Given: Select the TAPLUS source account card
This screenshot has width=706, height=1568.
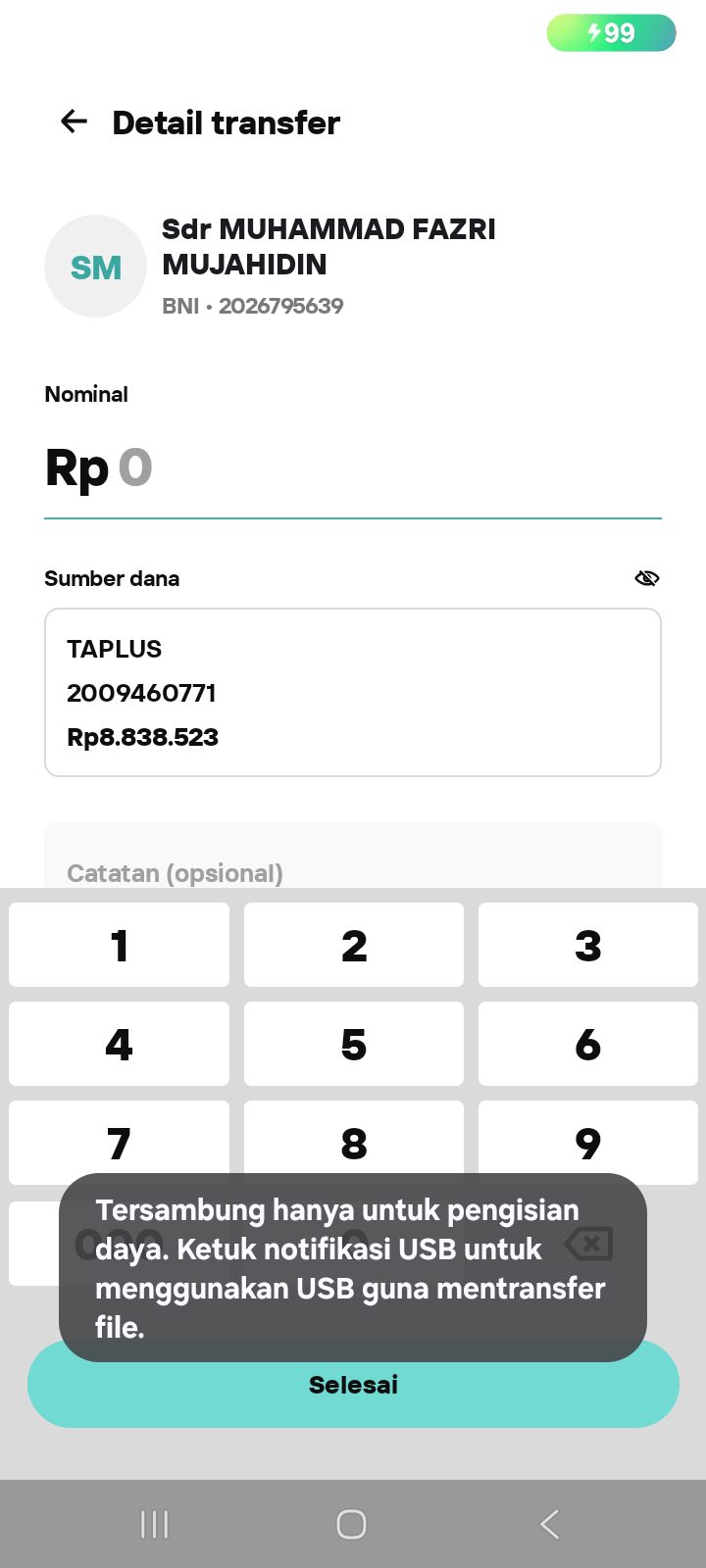Looking at the screenshot, I should (x=353, y=692).
